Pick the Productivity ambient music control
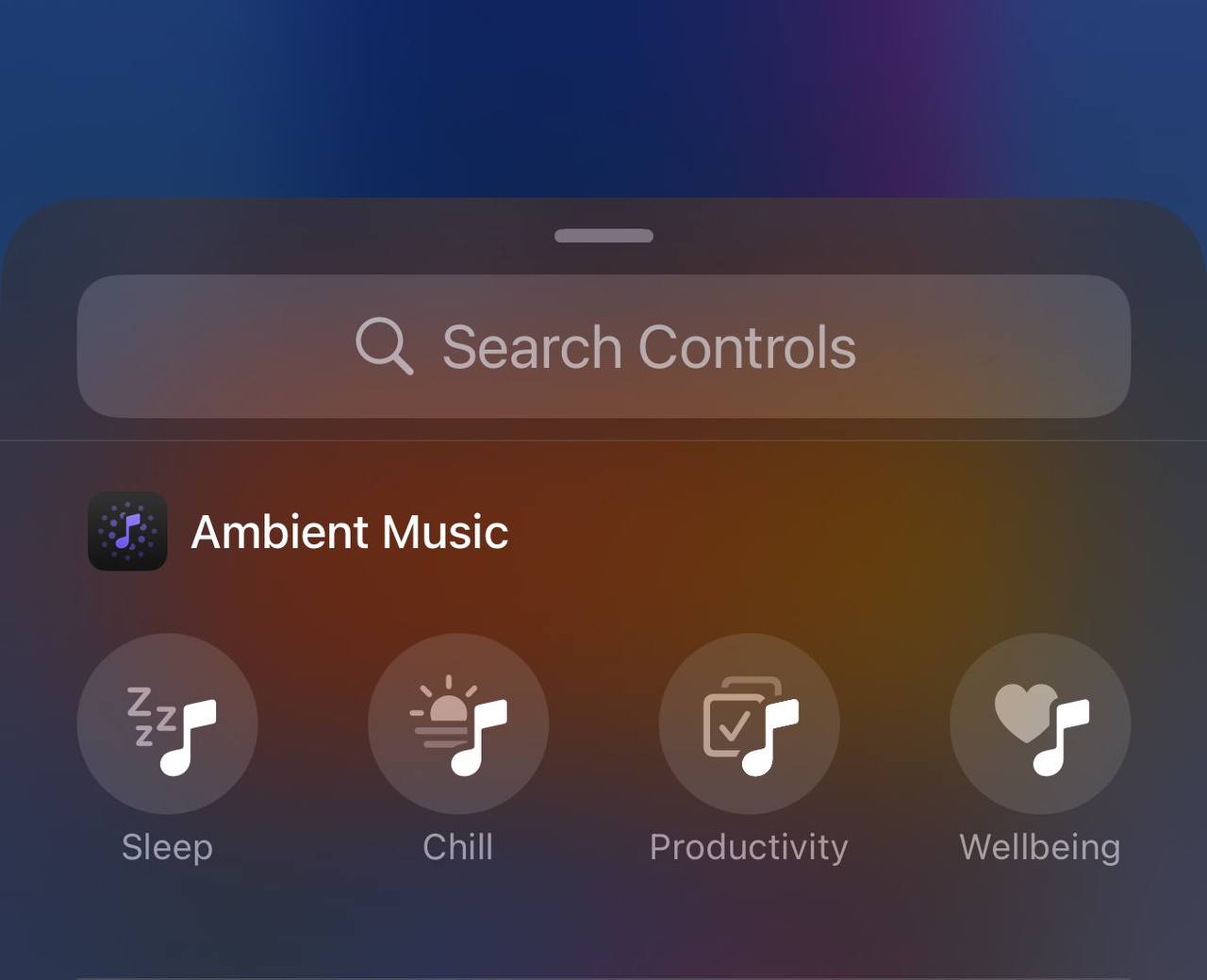This screenshot has height=980, width=1207. (x=749, y=723)
